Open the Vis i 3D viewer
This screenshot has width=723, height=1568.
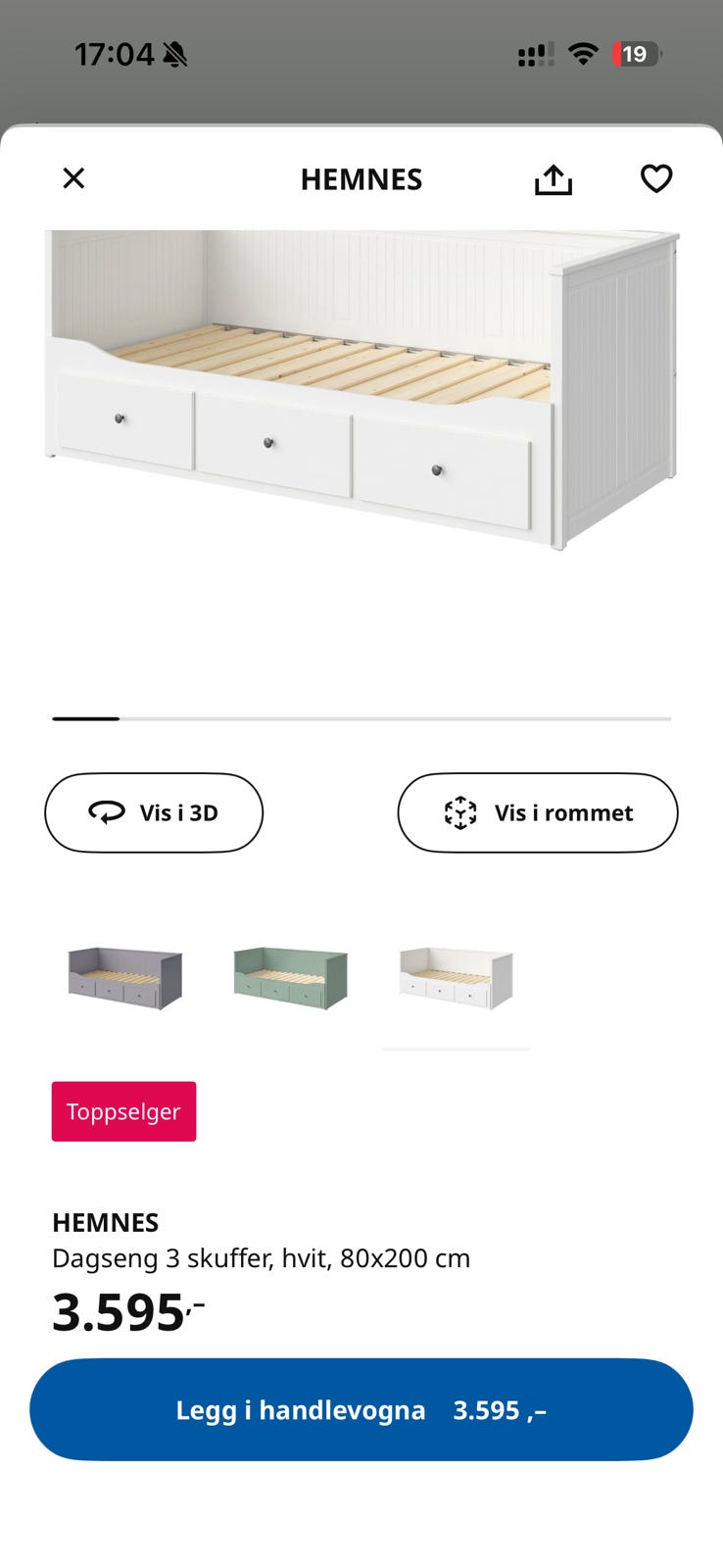click(153, 812)
